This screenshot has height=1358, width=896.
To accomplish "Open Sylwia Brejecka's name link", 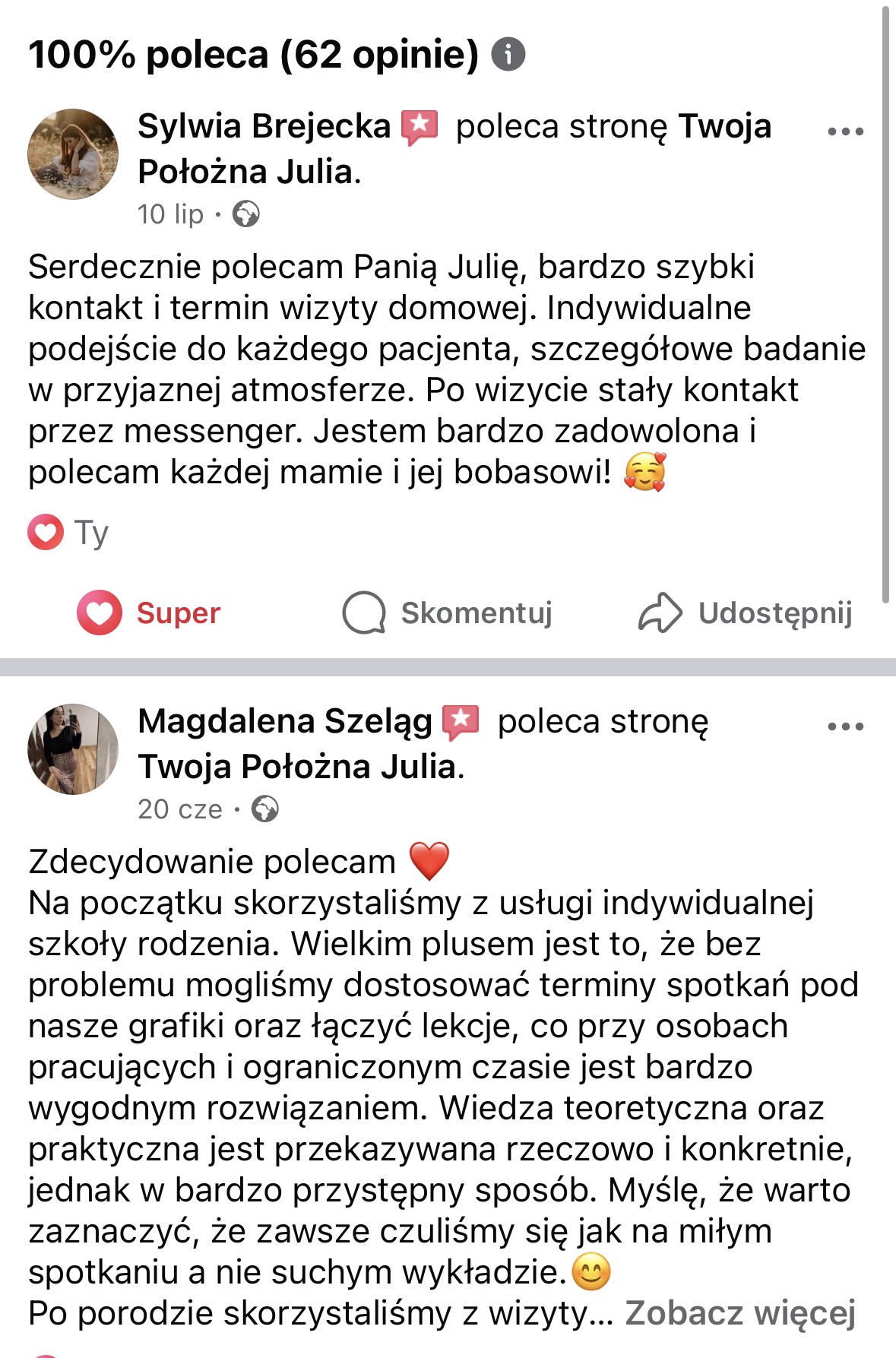I will [264, 126].
